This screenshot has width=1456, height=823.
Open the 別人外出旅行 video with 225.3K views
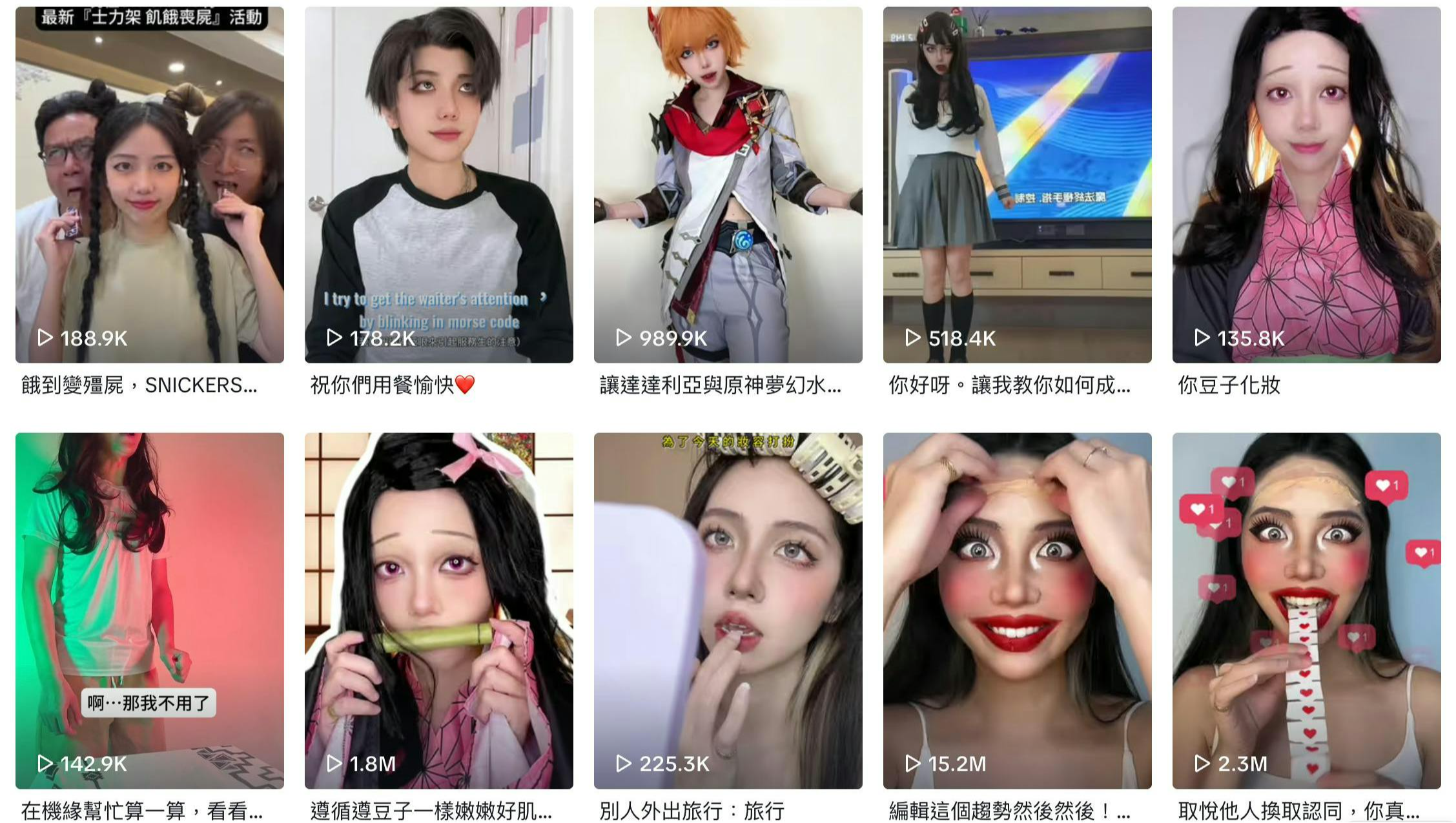coord(728,610)
